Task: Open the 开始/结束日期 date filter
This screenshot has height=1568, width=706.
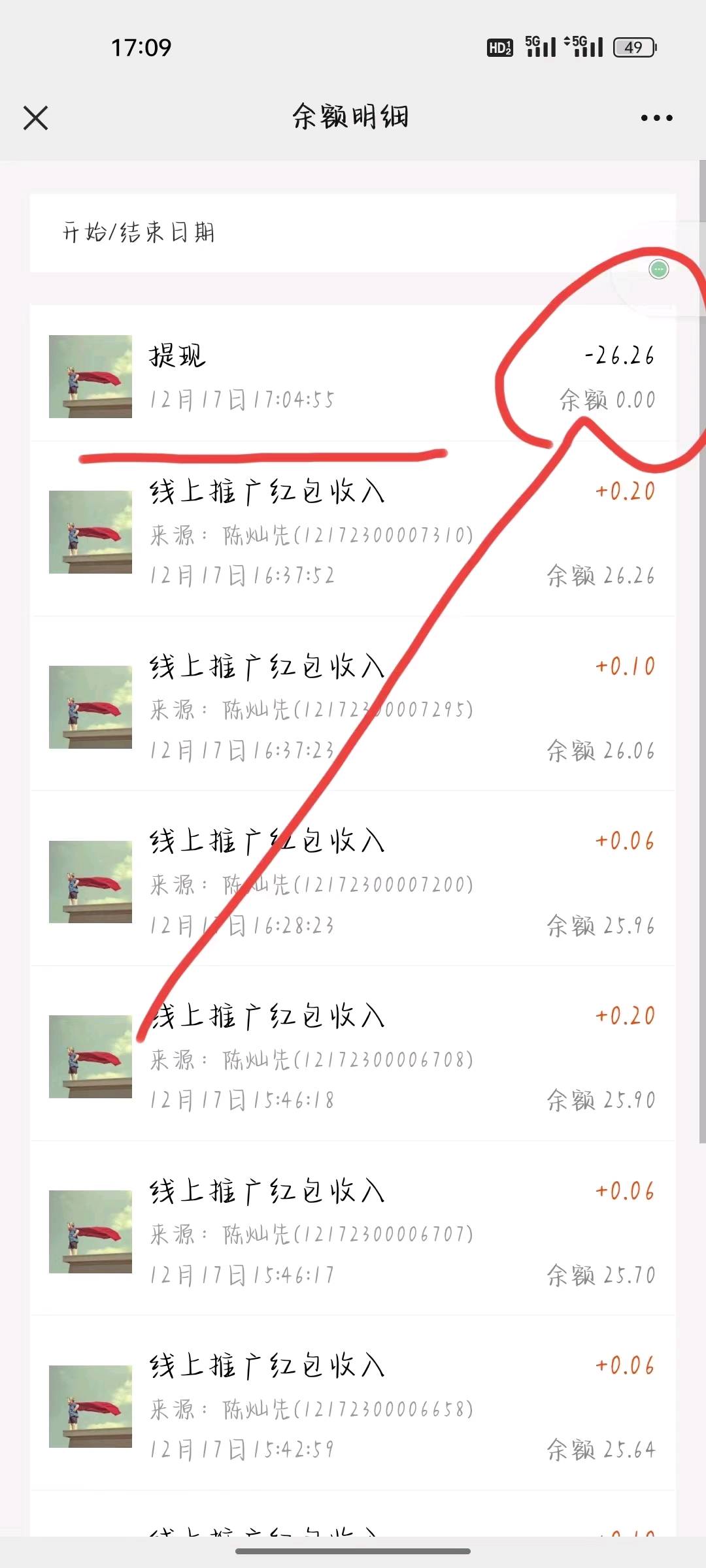Action: tap(139, 231)
